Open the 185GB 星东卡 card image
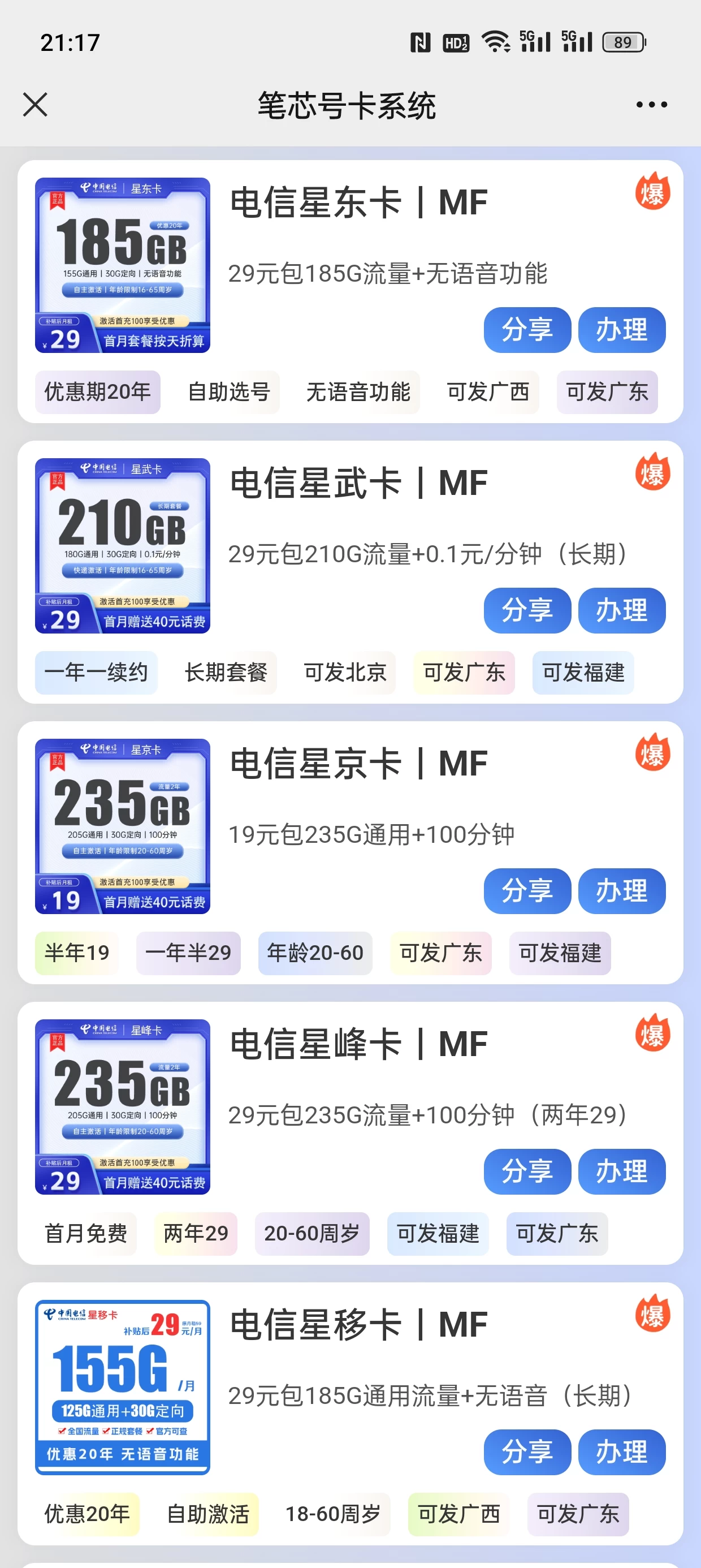The width and height of the screenshot is (701, 1568). tap(124, 265)
